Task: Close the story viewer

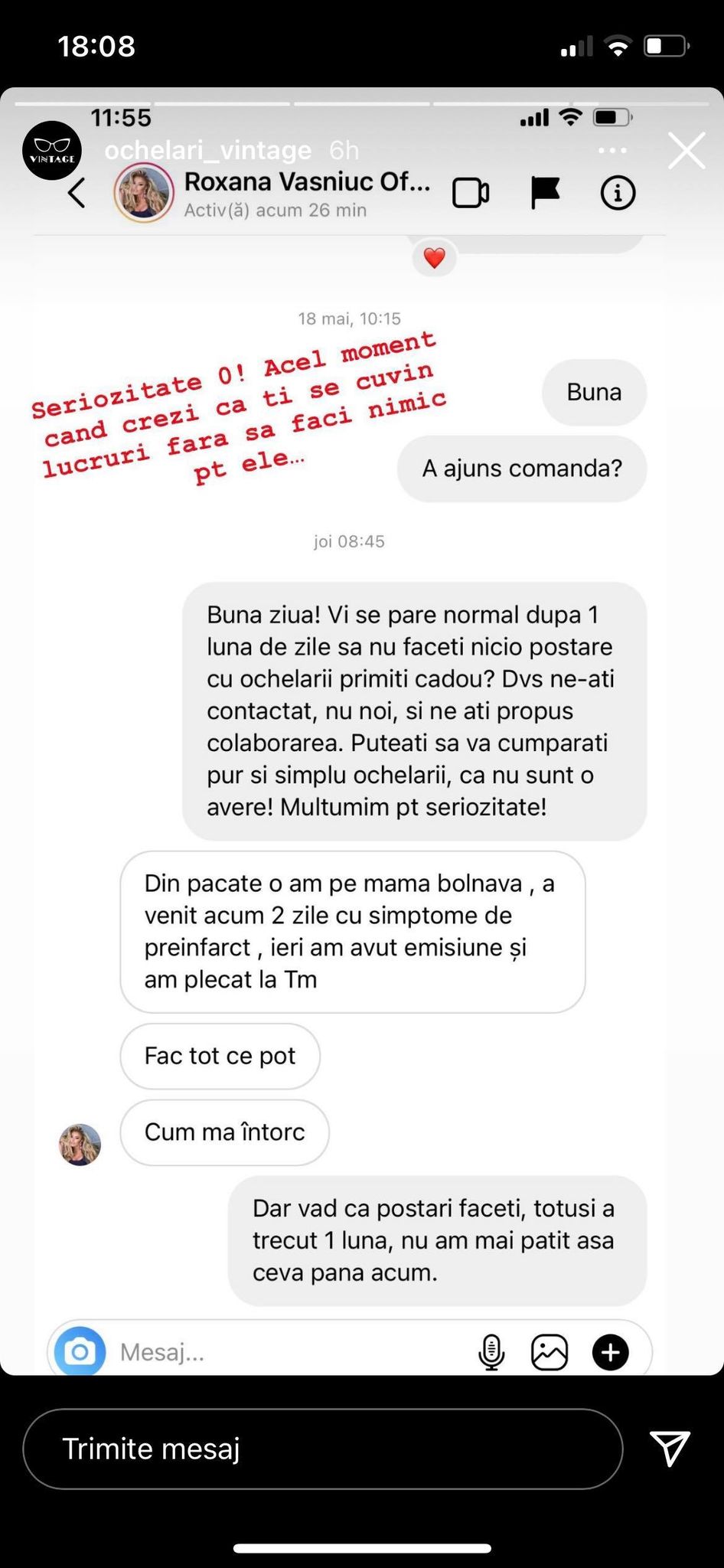Action: pos(686,151)
